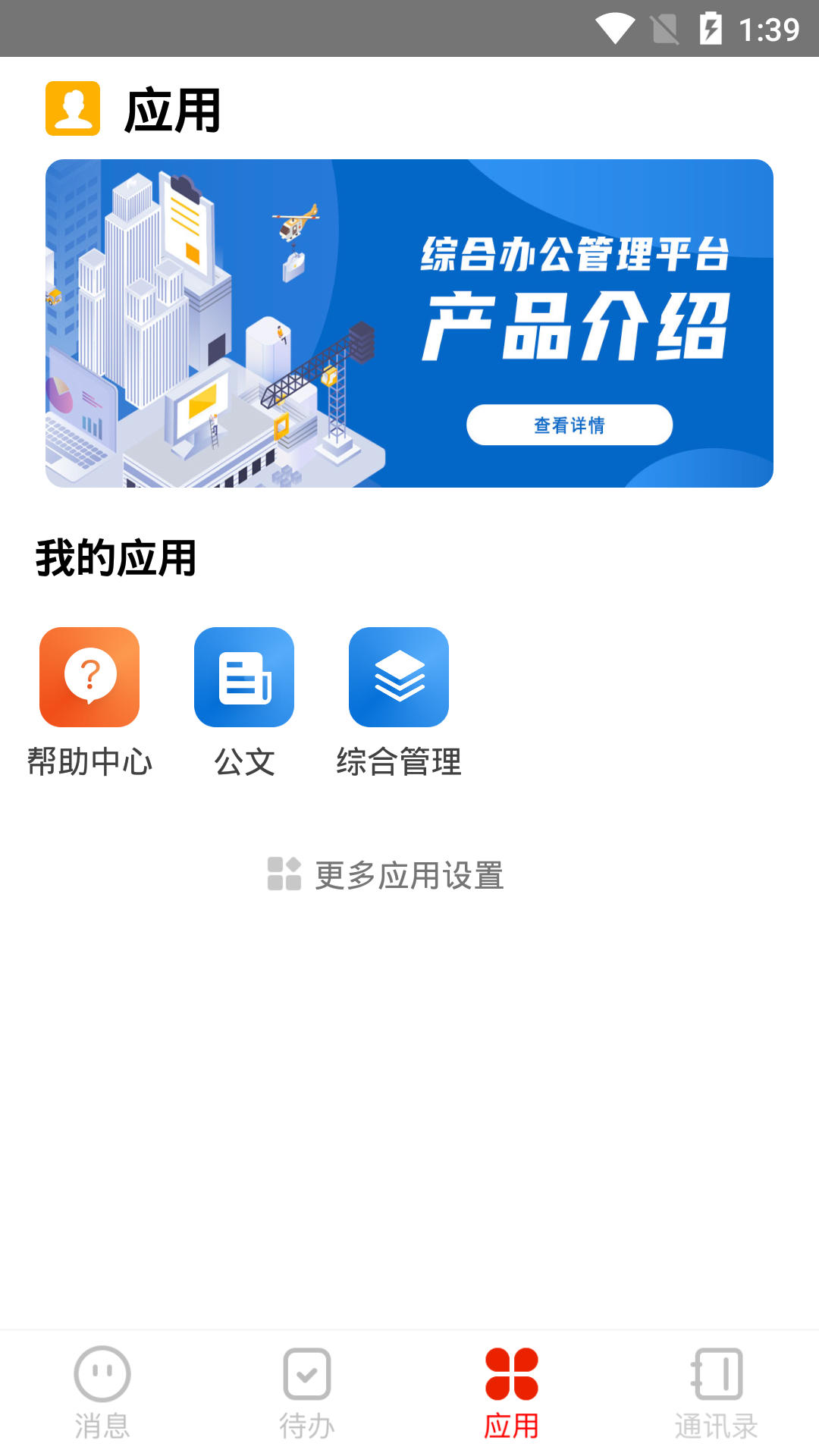Select the 消息 message tab icon
This screenshot has height=1456, width=819.
(x=103, y=1374)
